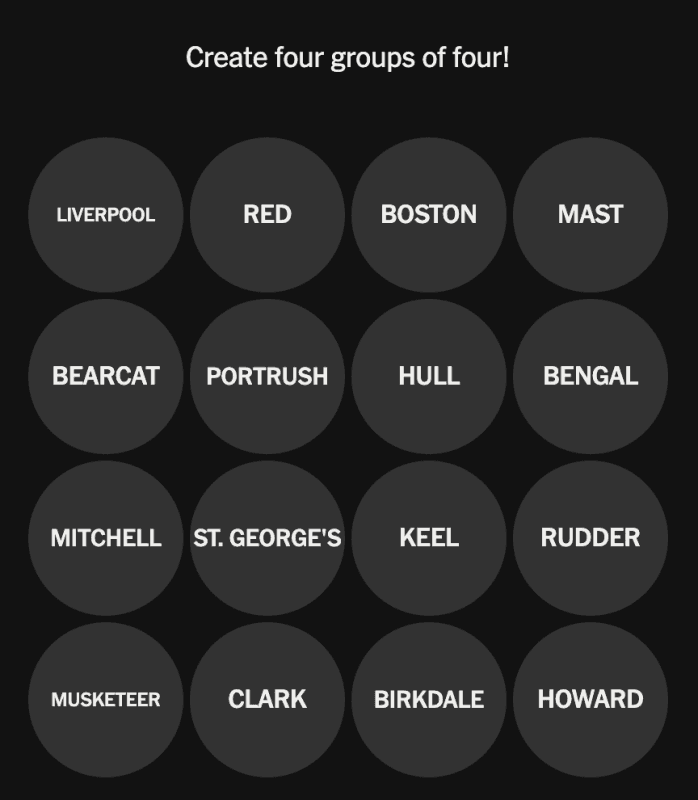Viewport: 698px width, 800px height.
Task: Choose the PORTRUSH tile
Action: tap(267, 376)
